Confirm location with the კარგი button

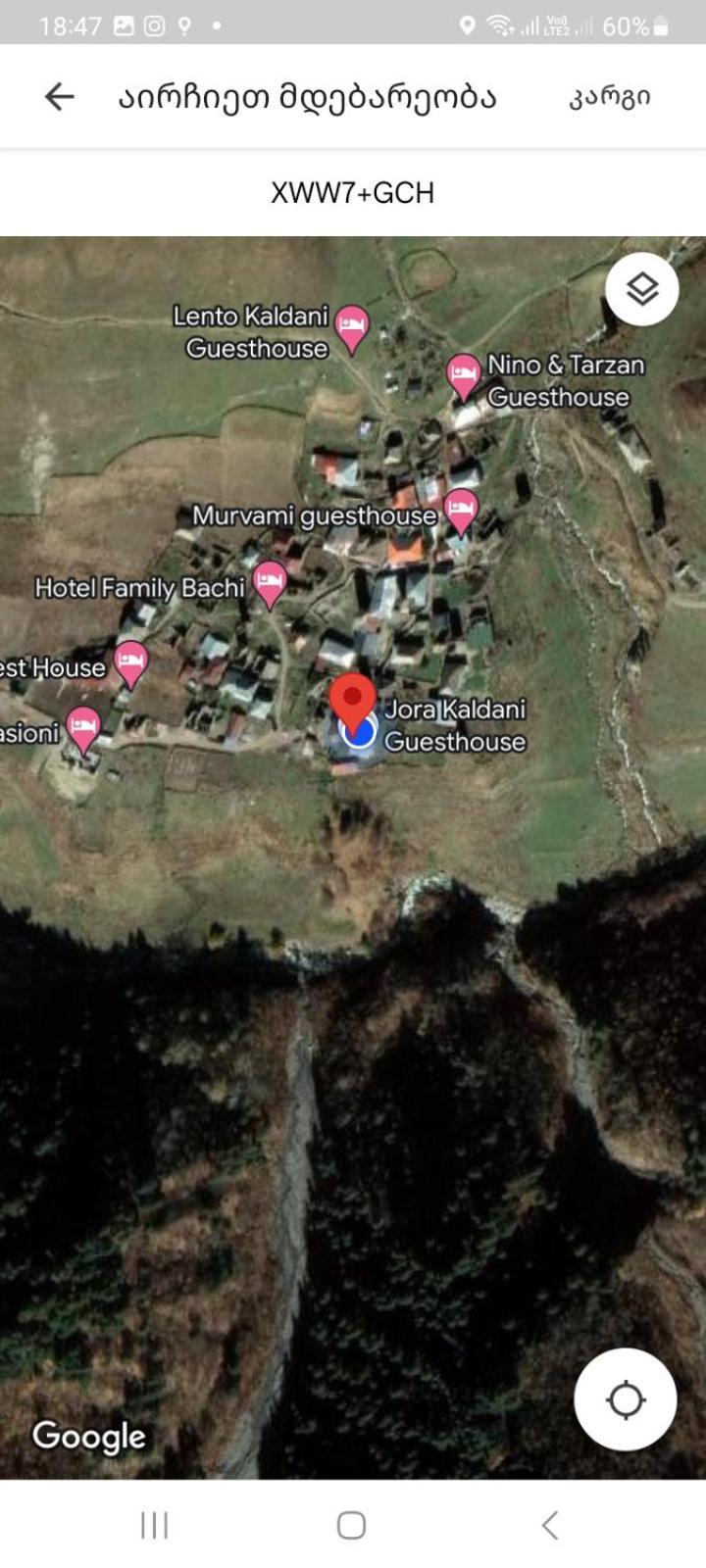609,96
